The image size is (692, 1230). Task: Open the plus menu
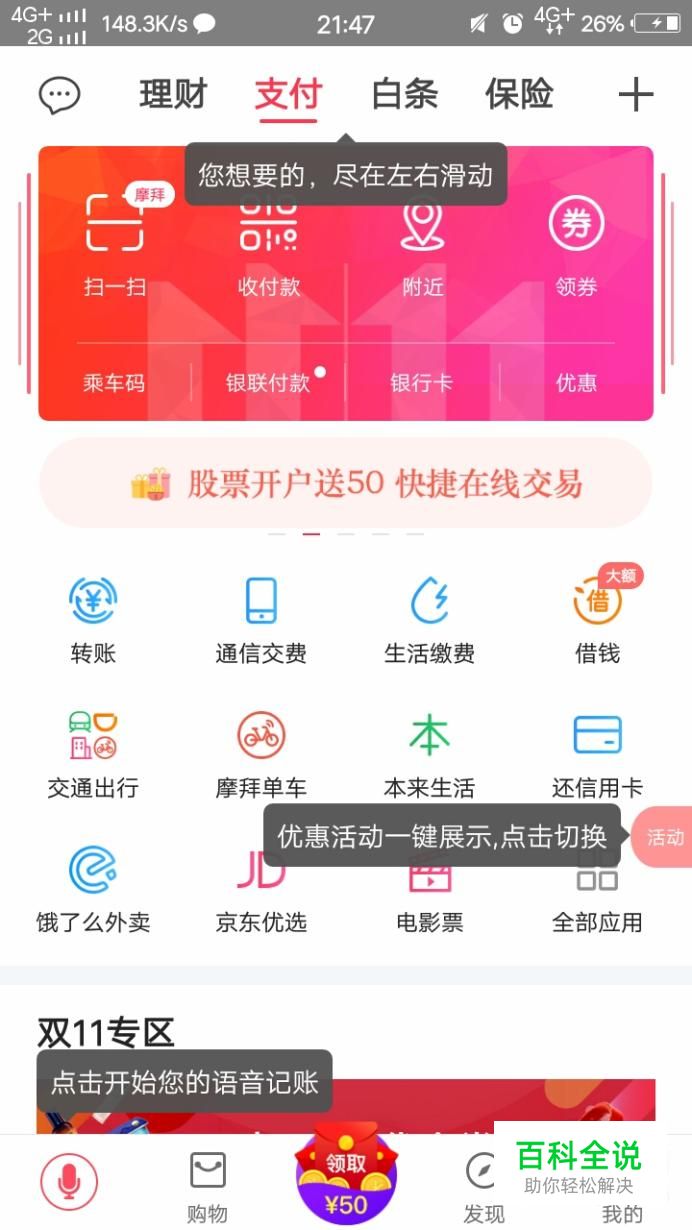(635, 96)
